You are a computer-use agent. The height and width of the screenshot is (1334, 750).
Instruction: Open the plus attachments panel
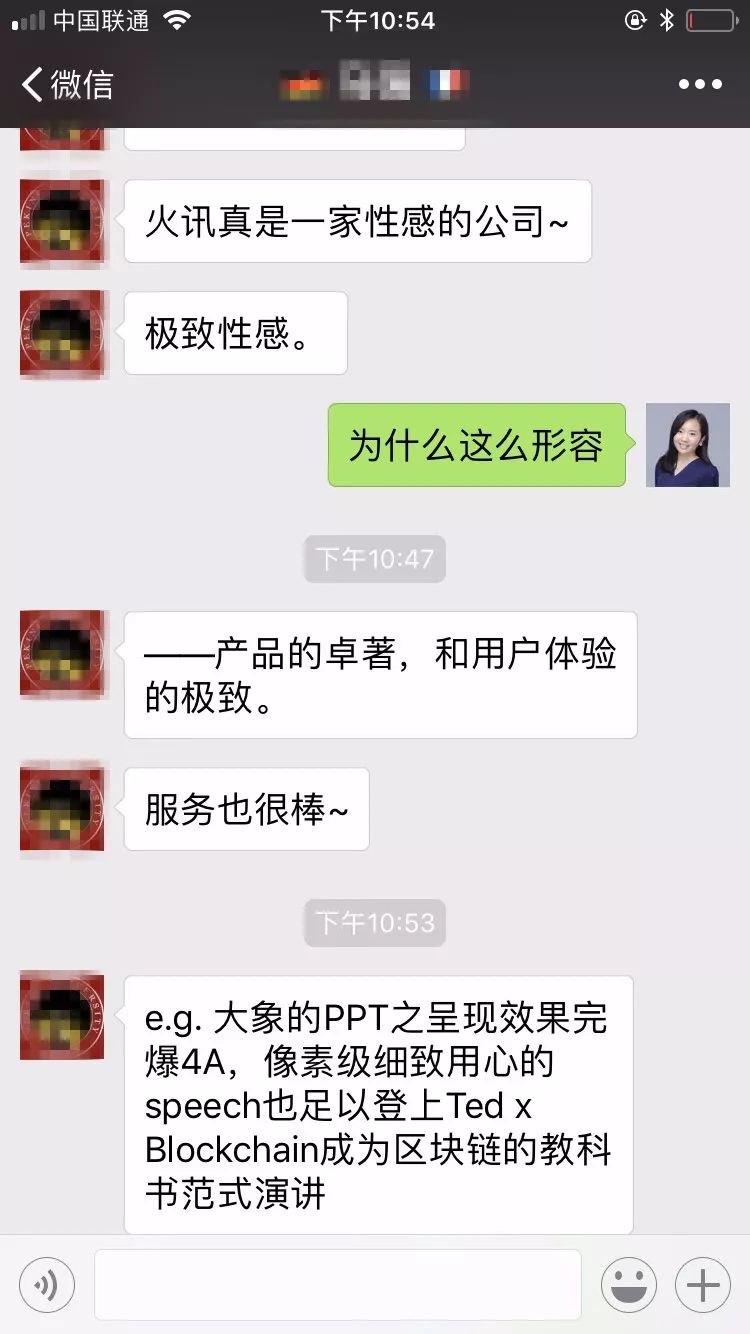702,1285
